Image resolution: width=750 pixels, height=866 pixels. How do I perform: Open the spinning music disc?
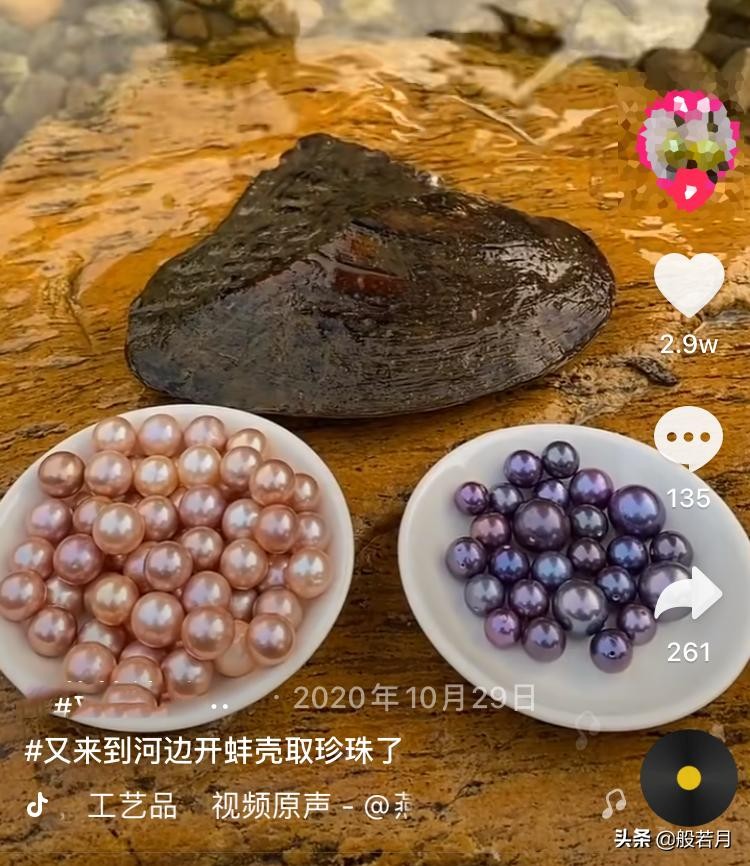click(x=688, y=778)
